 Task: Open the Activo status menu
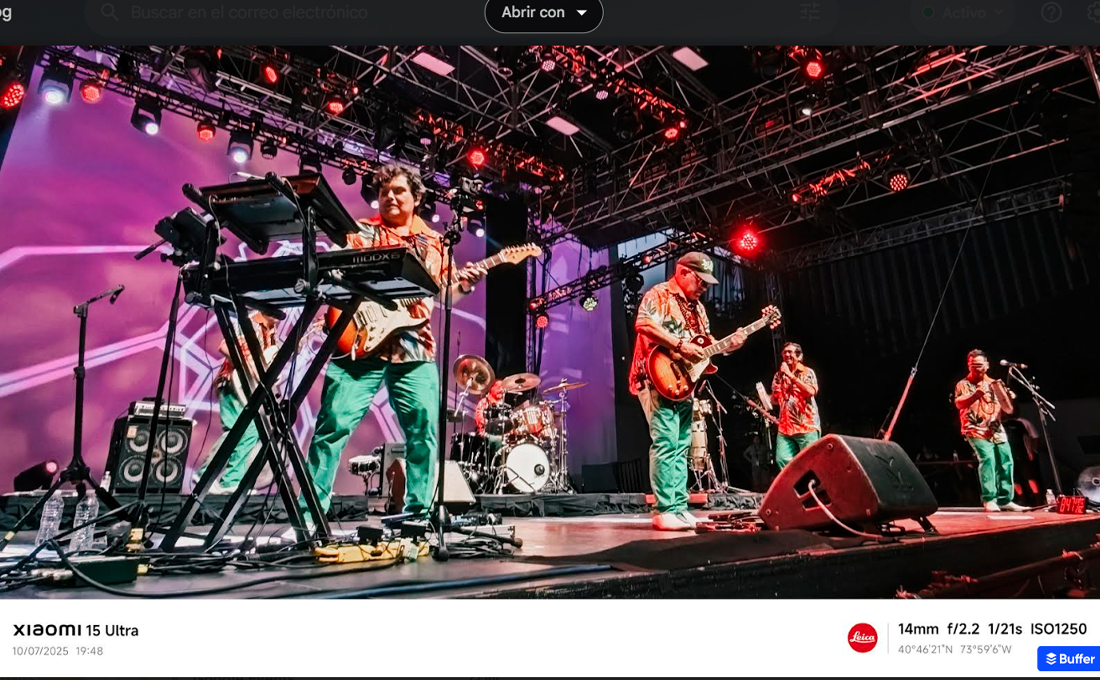tap(963, 13)
